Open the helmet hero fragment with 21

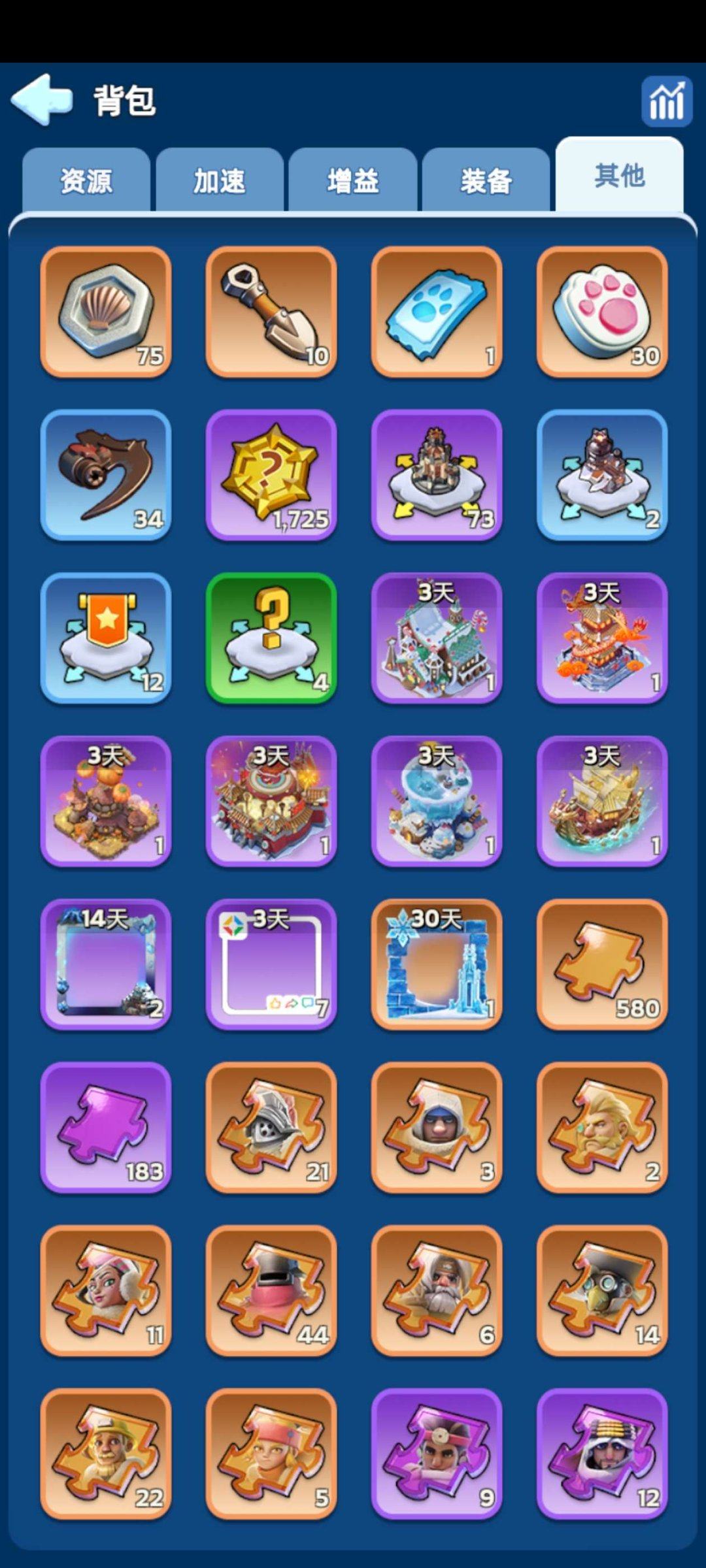pos(271,1128)
